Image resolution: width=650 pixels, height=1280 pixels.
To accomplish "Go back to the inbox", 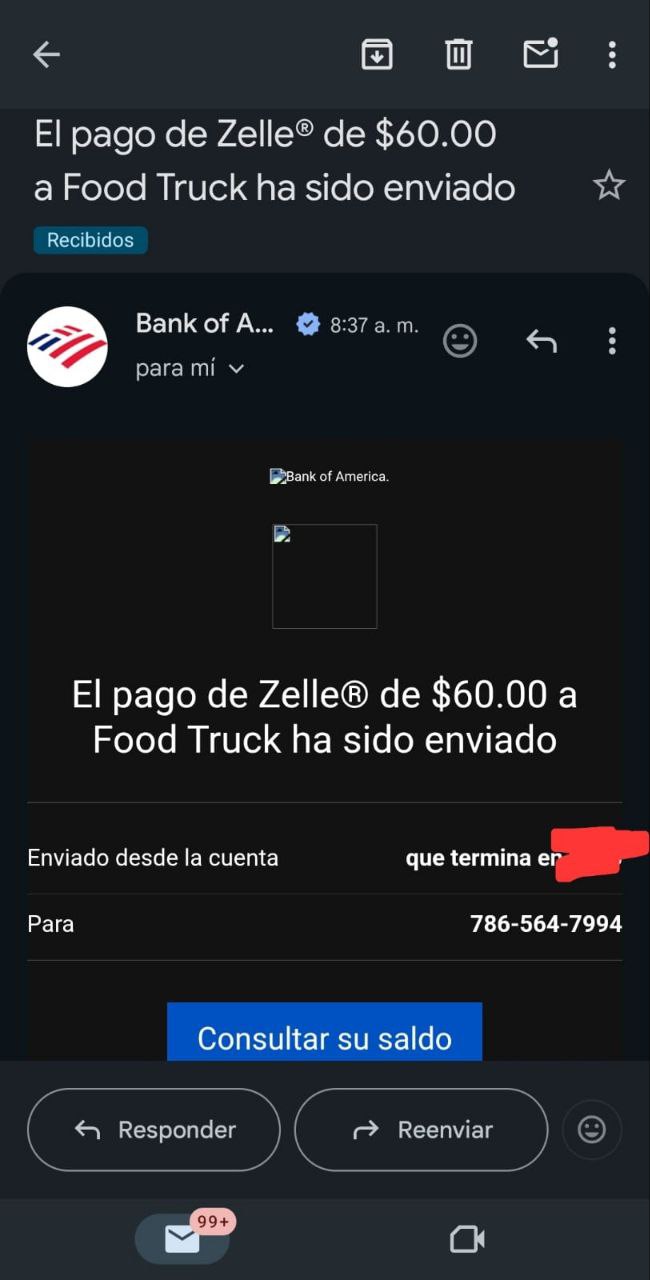I will [46, 55].
